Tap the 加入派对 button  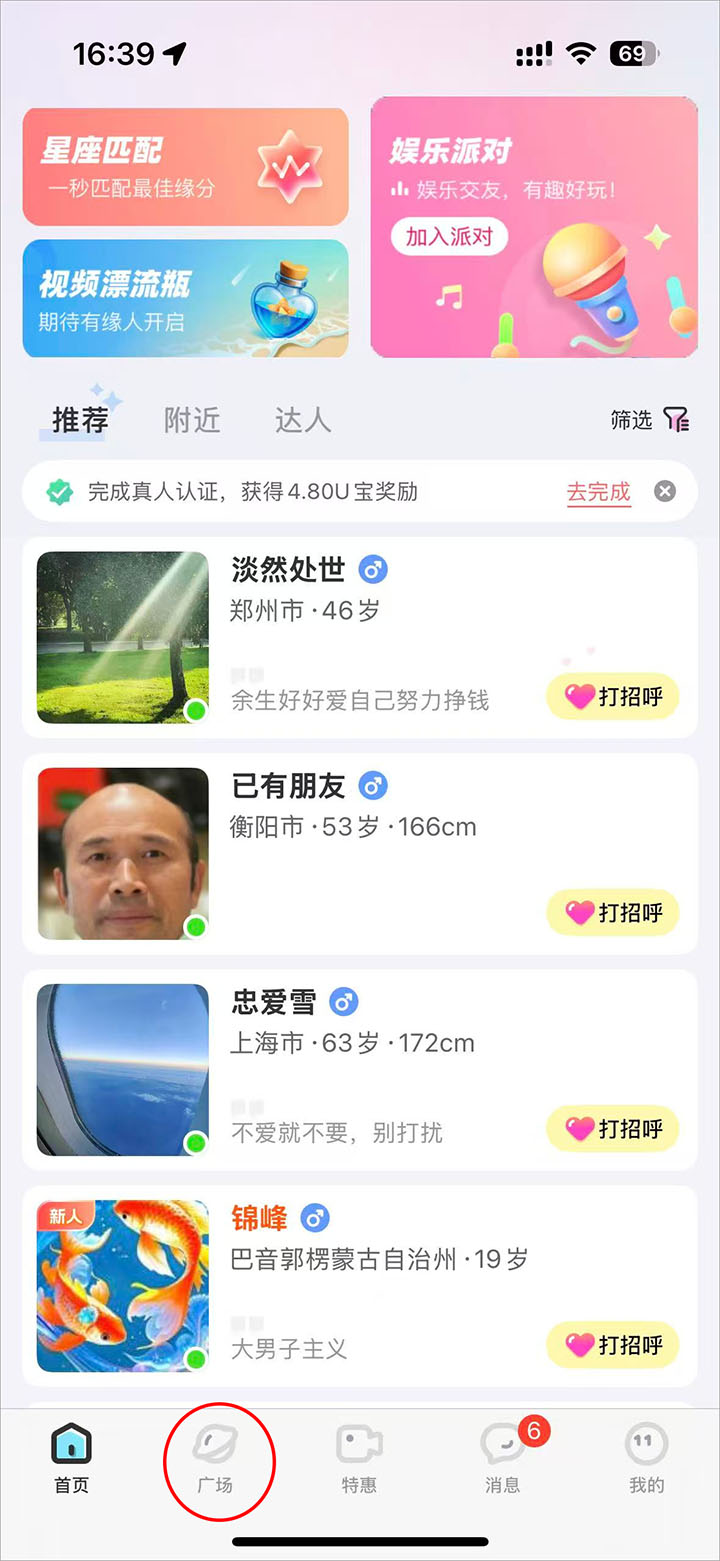(x=449, y=237)
